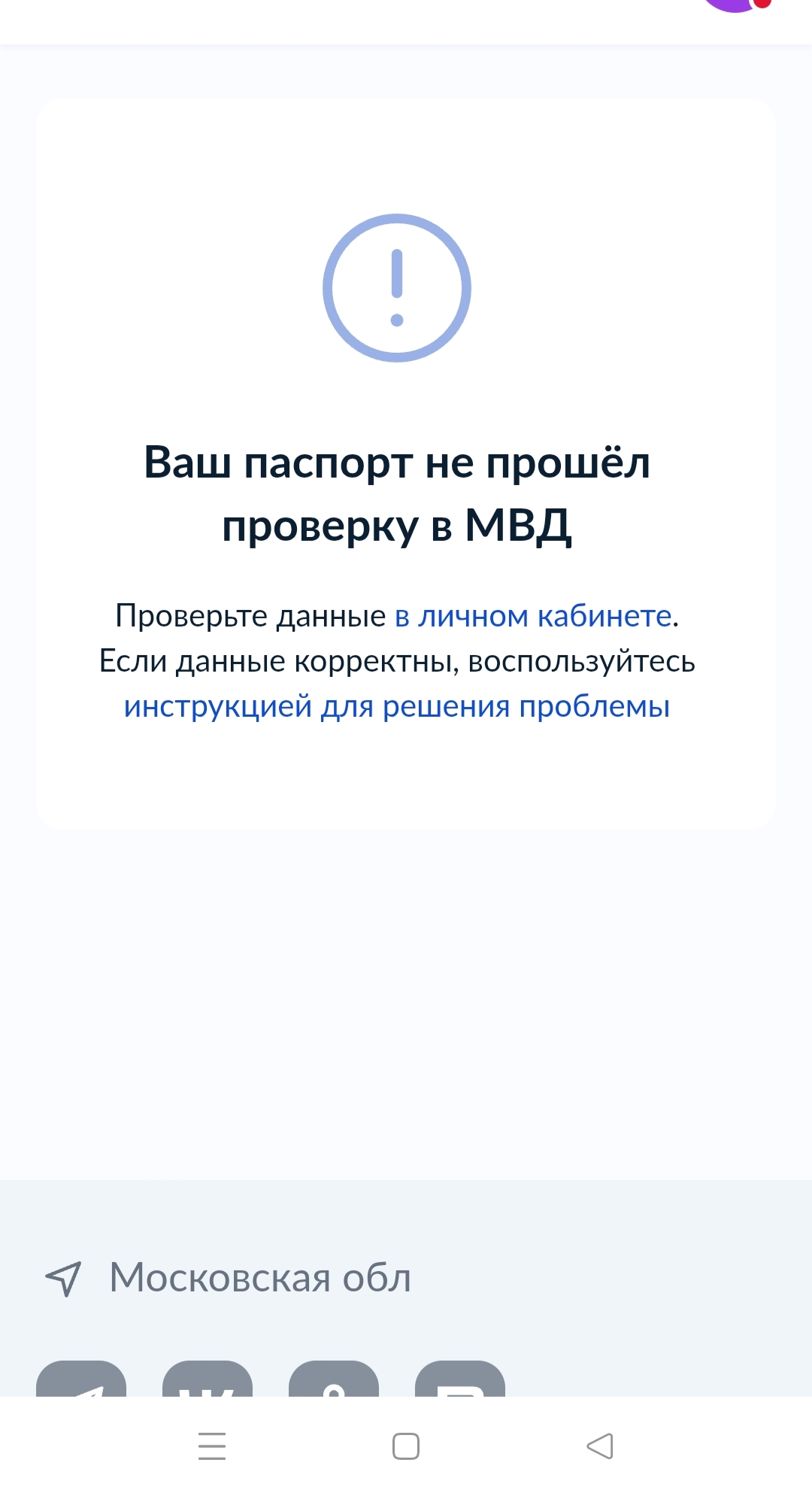Open the Telegram social icon
Image resolution: width=812 pixels, height=1496 pixels.
click(81, 1380)
